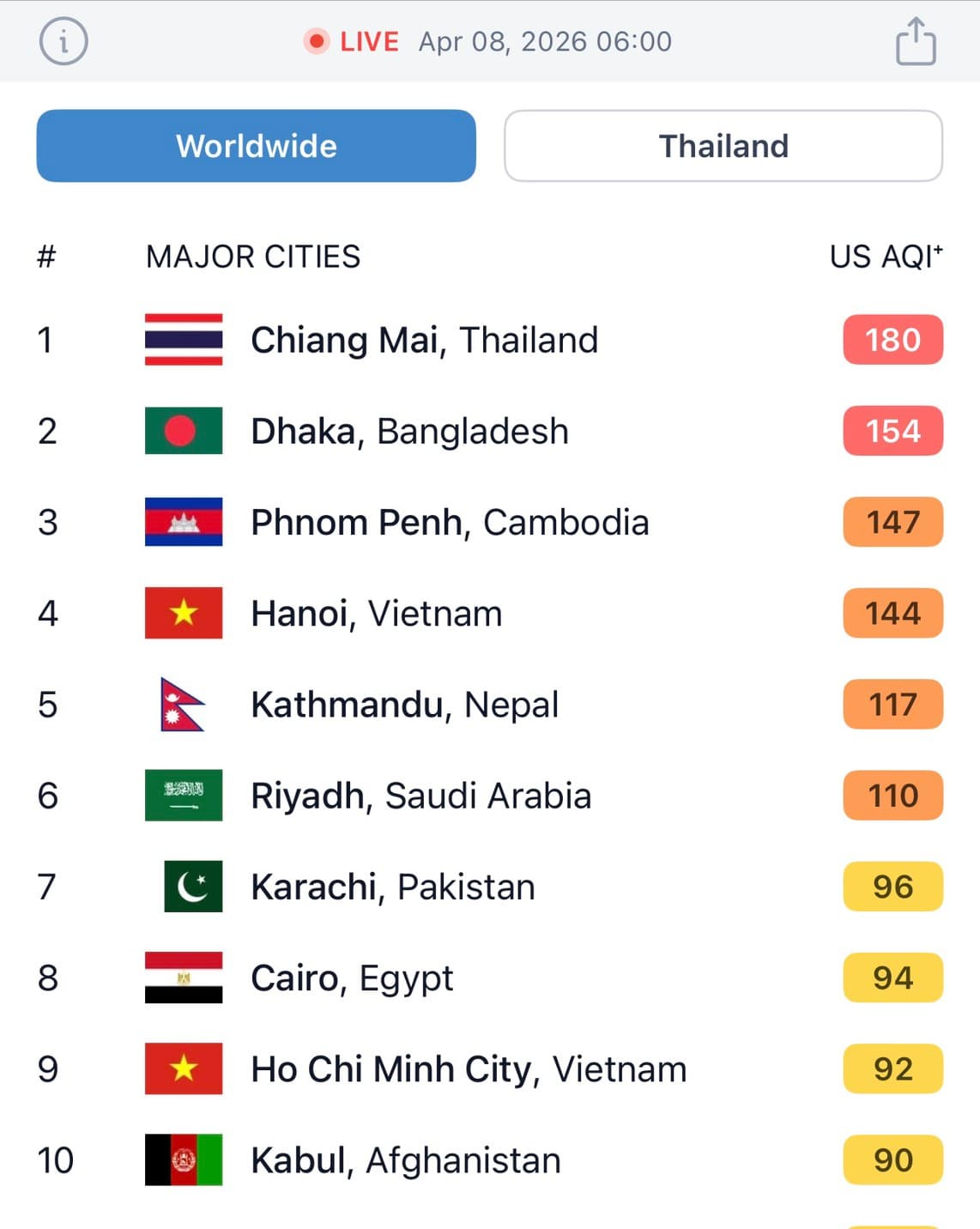Click the Thailand flag beside Chiang Mai
The height and width of the screenshot is (1229, 980).
pyautogui.click(x=183, y=339)
